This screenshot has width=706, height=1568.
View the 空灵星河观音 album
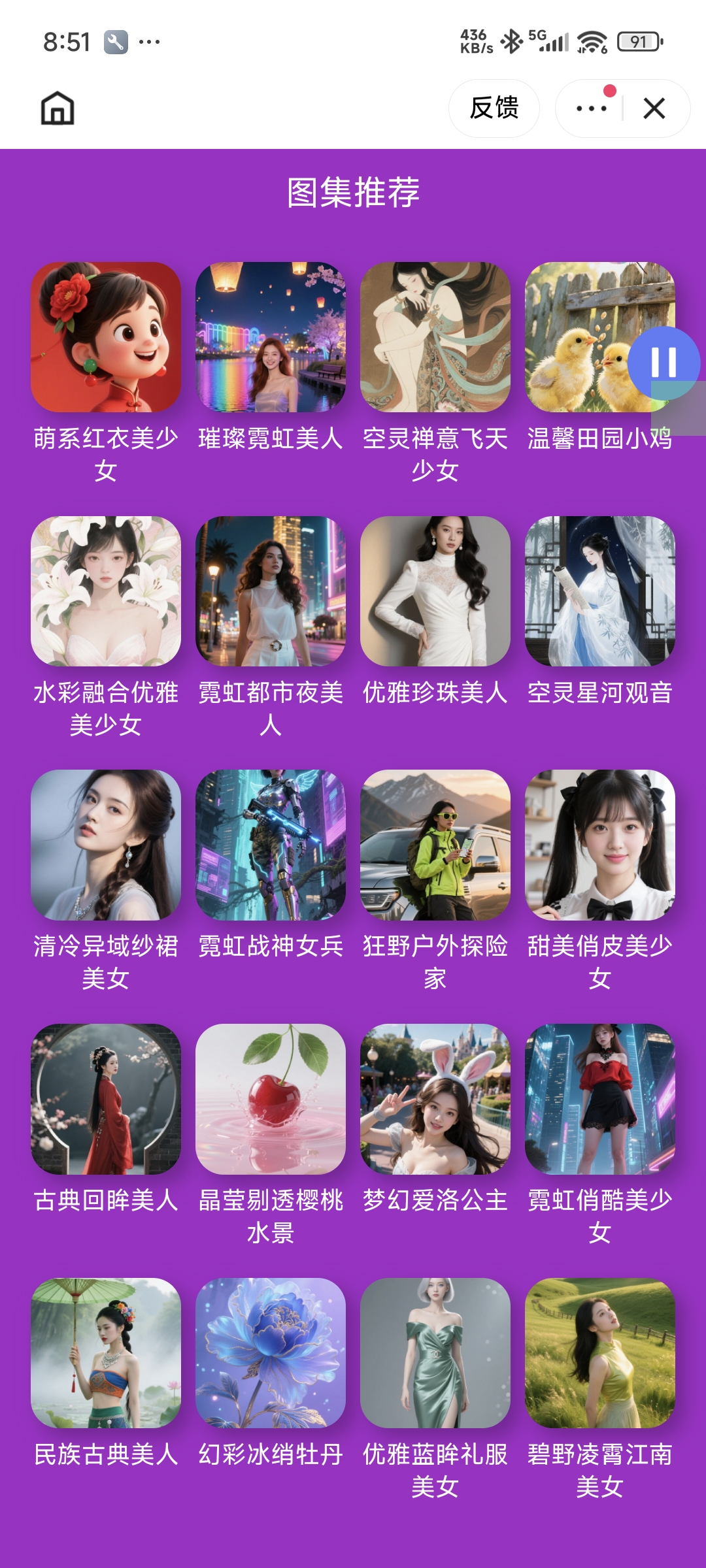coord(600,591)
